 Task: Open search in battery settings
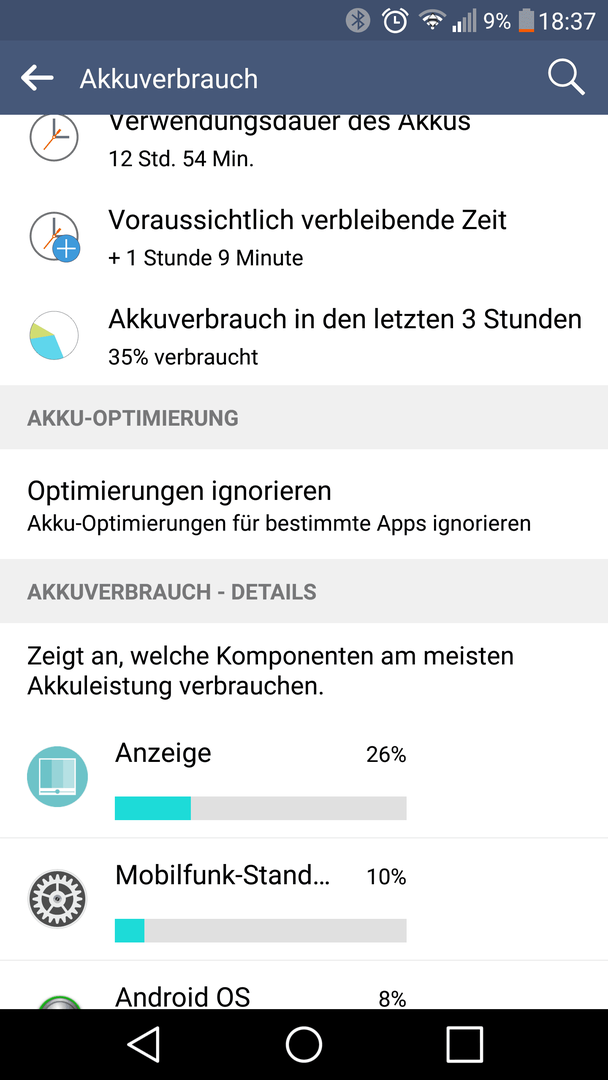[566, 78]
